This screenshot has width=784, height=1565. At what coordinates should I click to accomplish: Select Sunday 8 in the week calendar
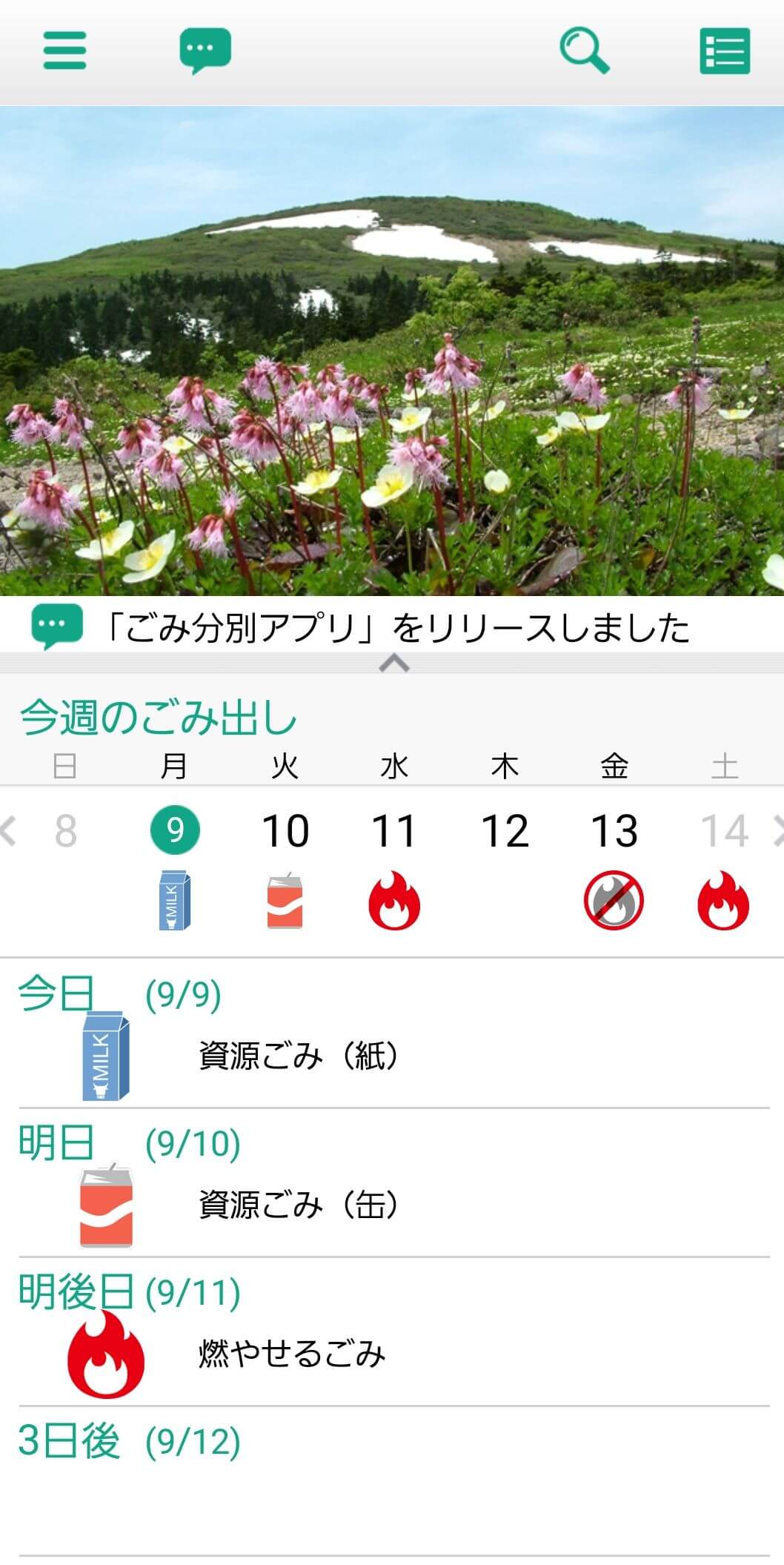[x=65, y=830]
